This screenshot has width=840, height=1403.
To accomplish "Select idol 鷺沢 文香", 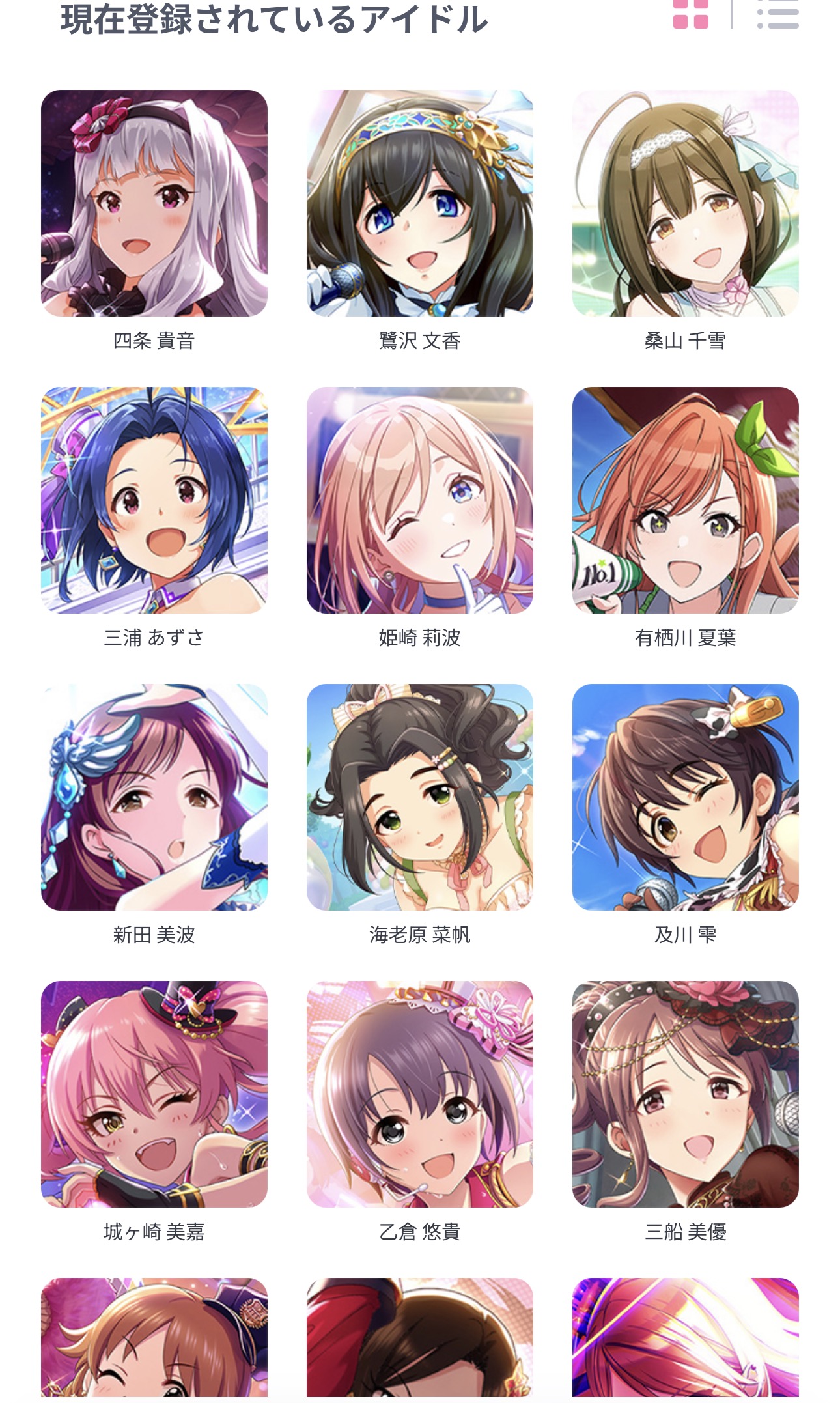I will 420,203.
